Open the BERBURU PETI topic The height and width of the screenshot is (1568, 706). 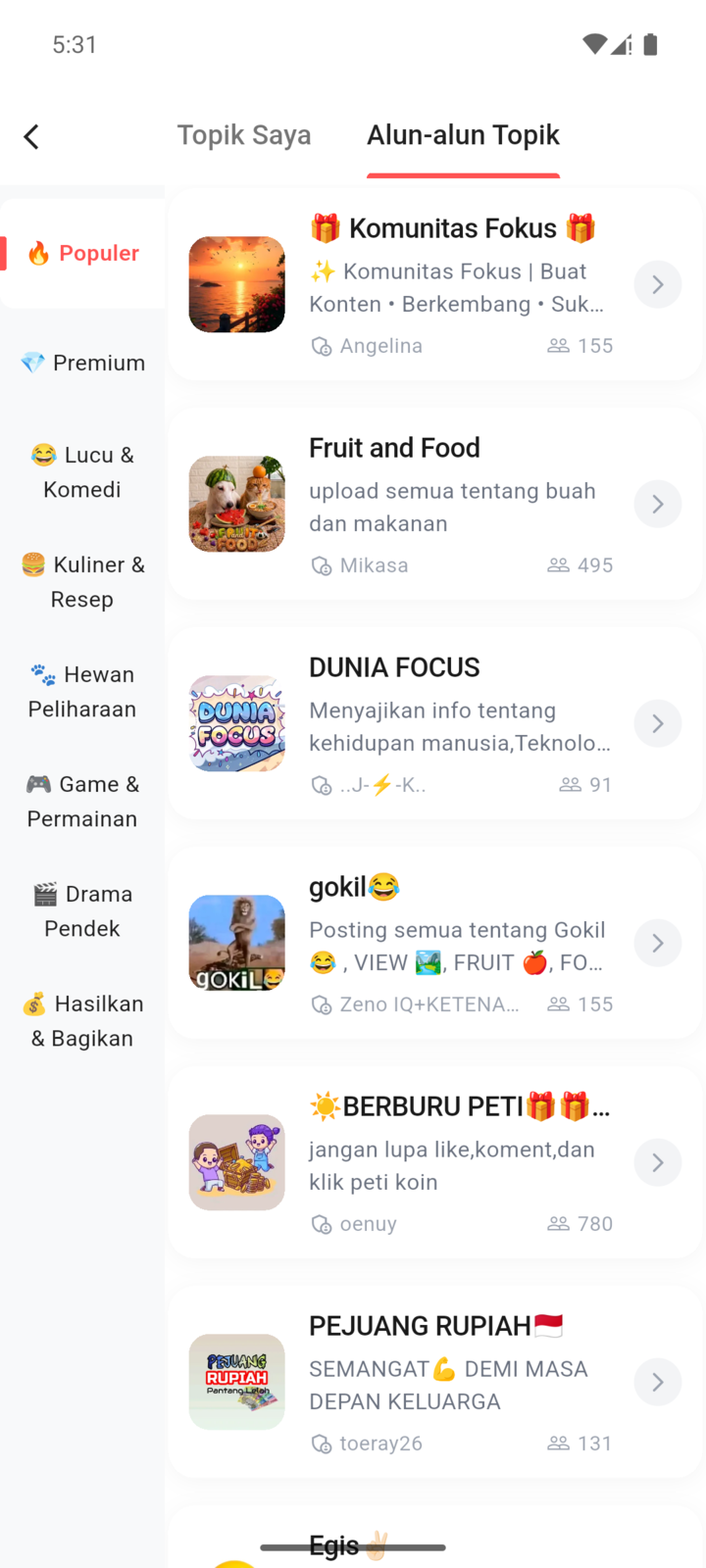tap(435, 1162)
